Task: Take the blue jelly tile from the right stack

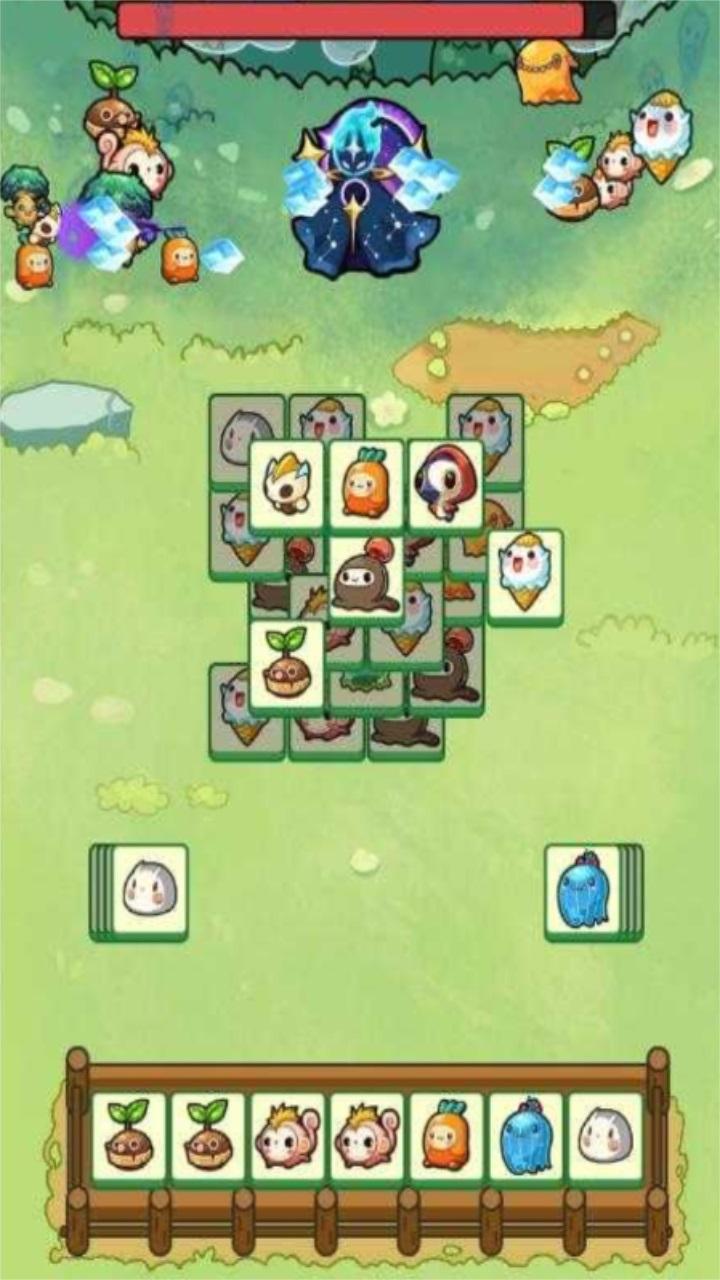Action: (583, 890)
